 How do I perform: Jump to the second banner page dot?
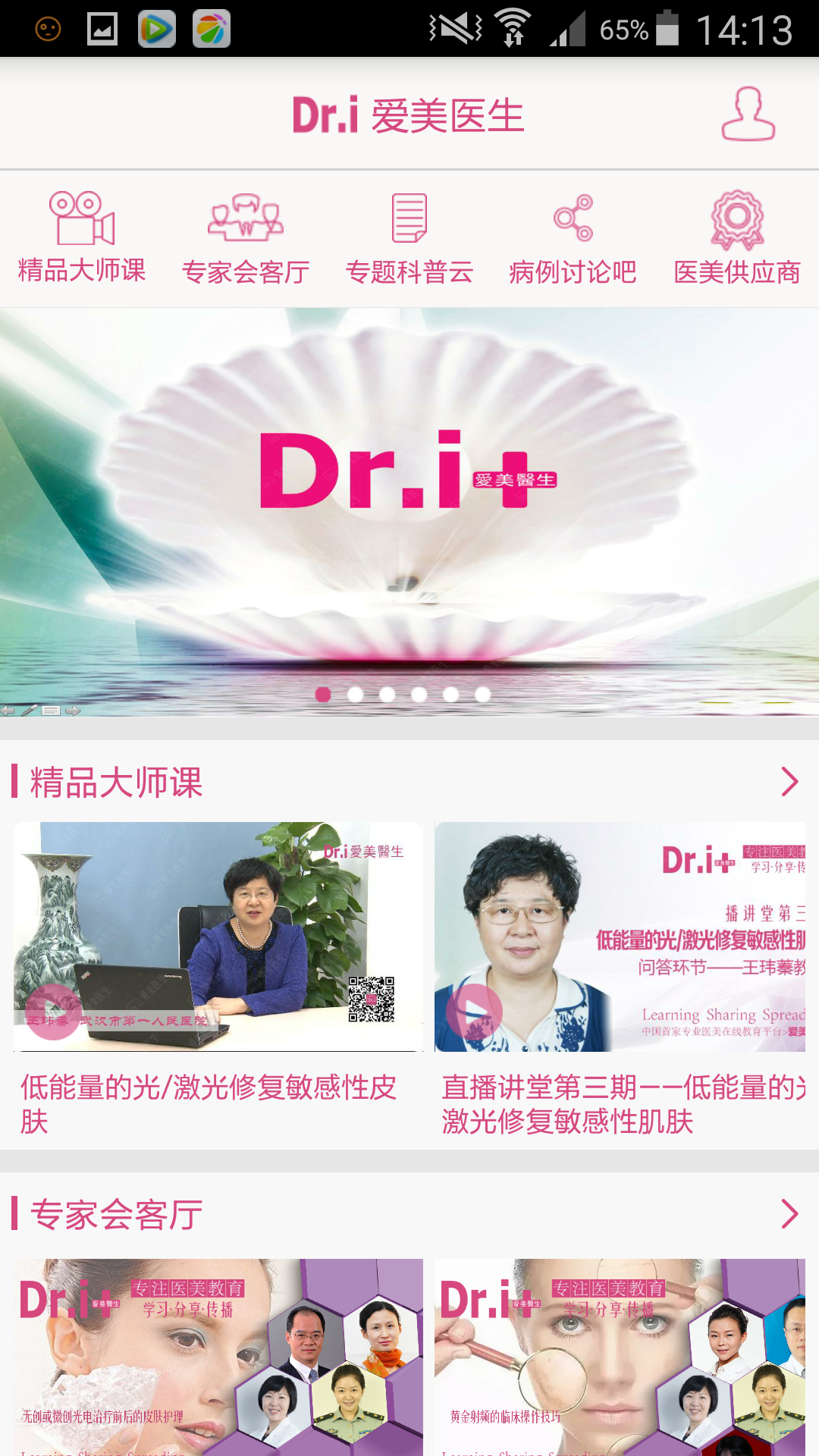pyautogui.click(x=355, y=695)
